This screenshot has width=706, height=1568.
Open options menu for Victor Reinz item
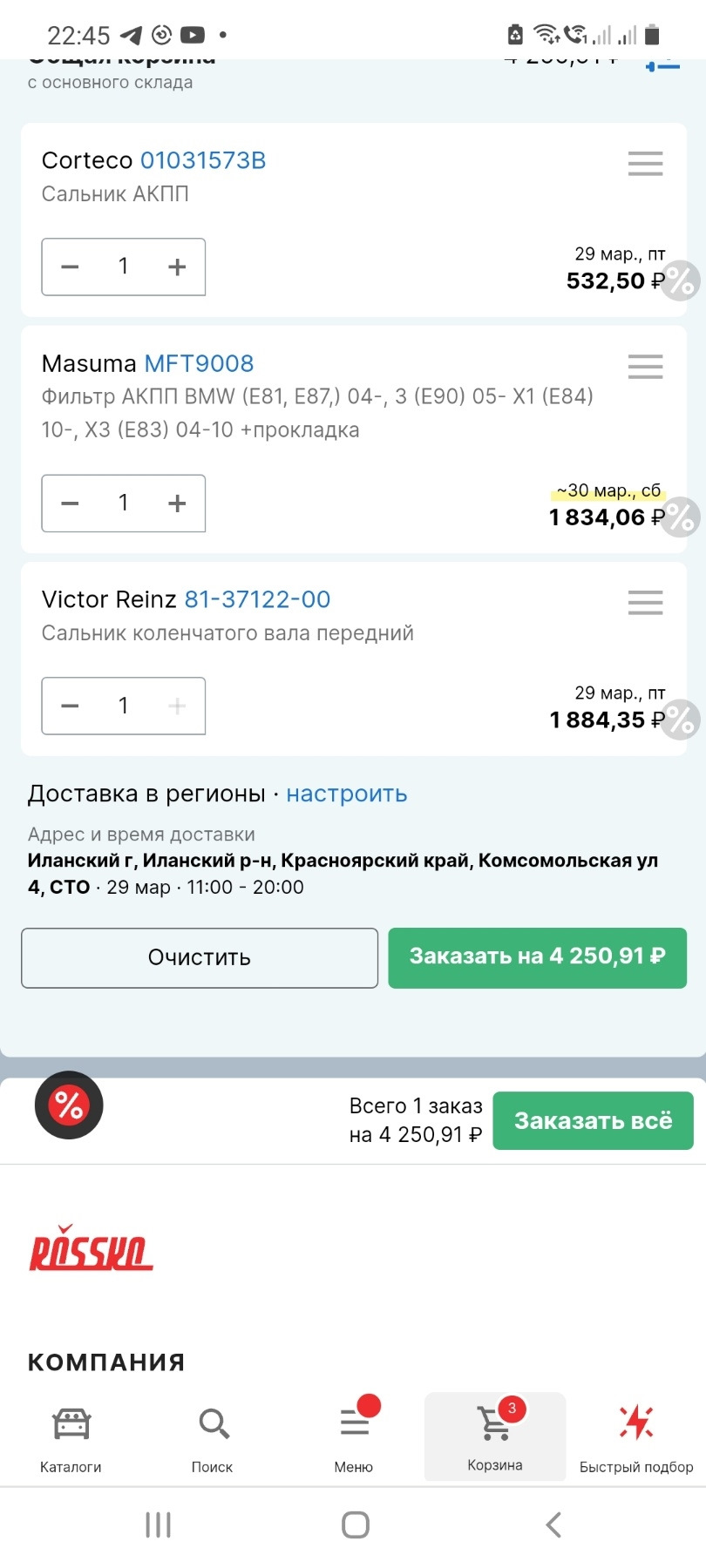(x=645, y=602)
